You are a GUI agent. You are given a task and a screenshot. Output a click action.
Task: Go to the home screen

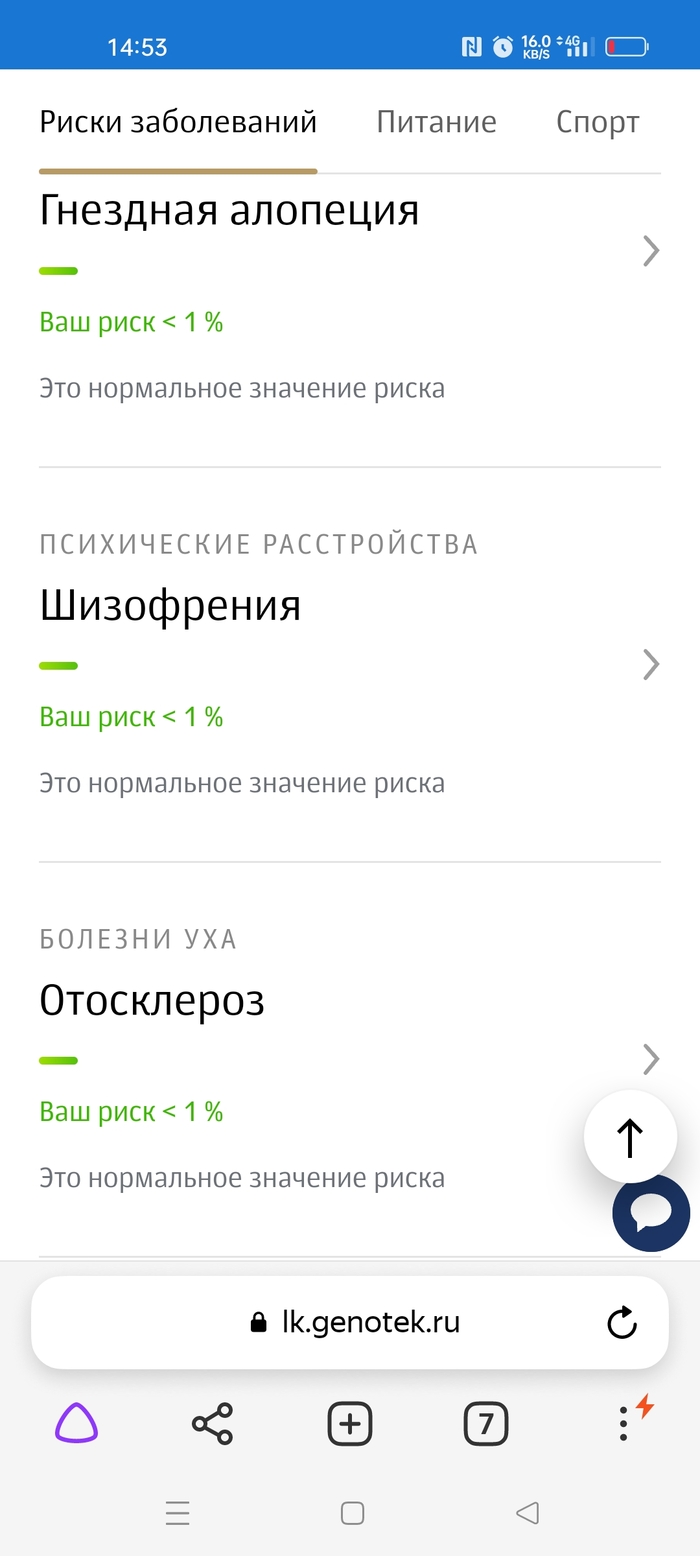click(352, 1513)
